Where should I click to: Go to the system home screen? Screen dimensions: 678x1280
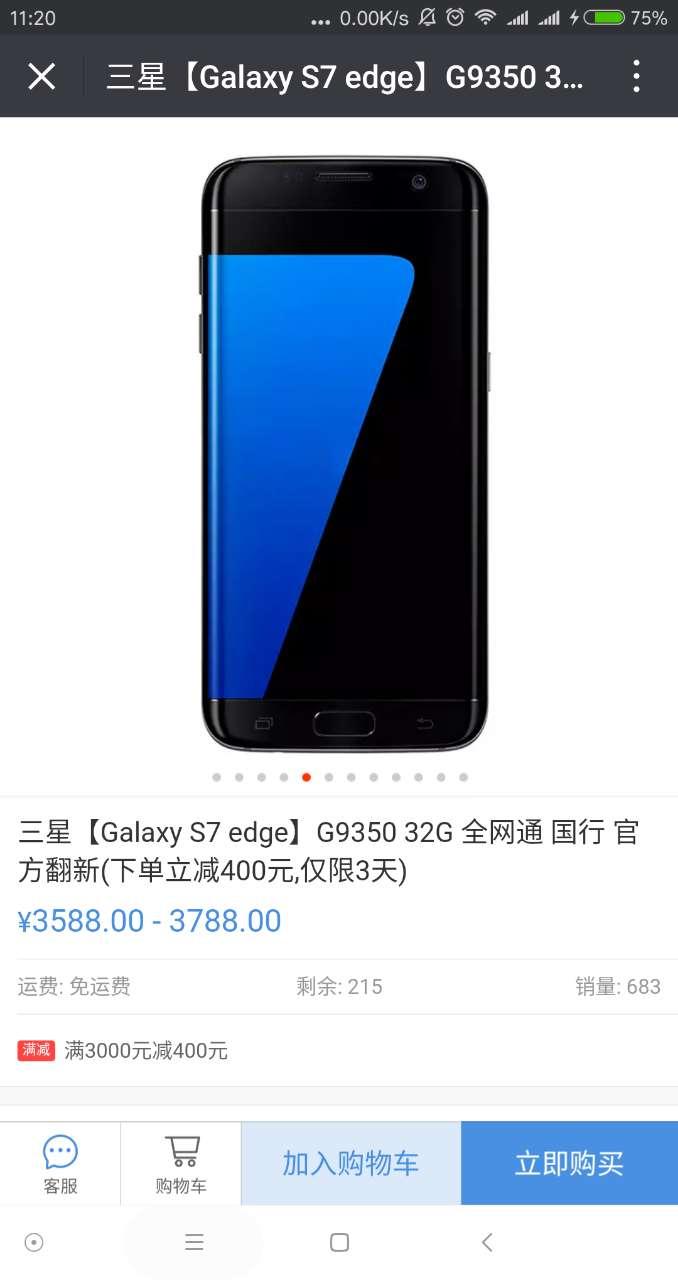tap(339, 1242)
